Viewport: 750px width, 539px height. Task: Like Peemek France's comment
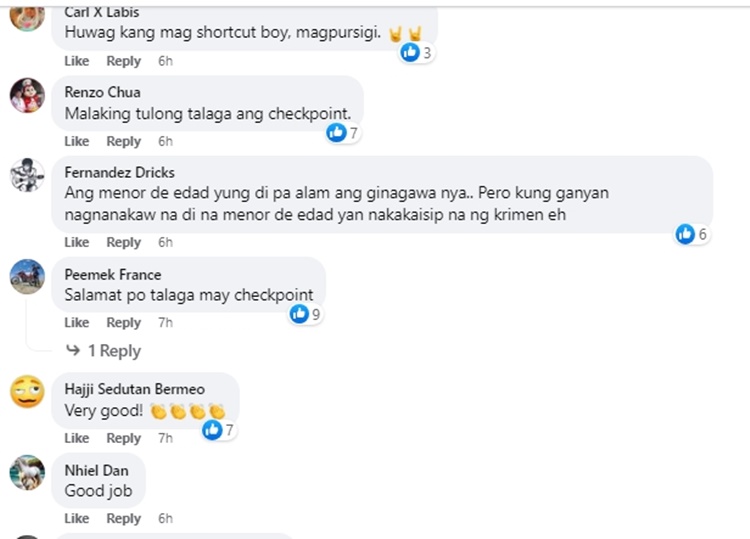(x=77, y=322)
